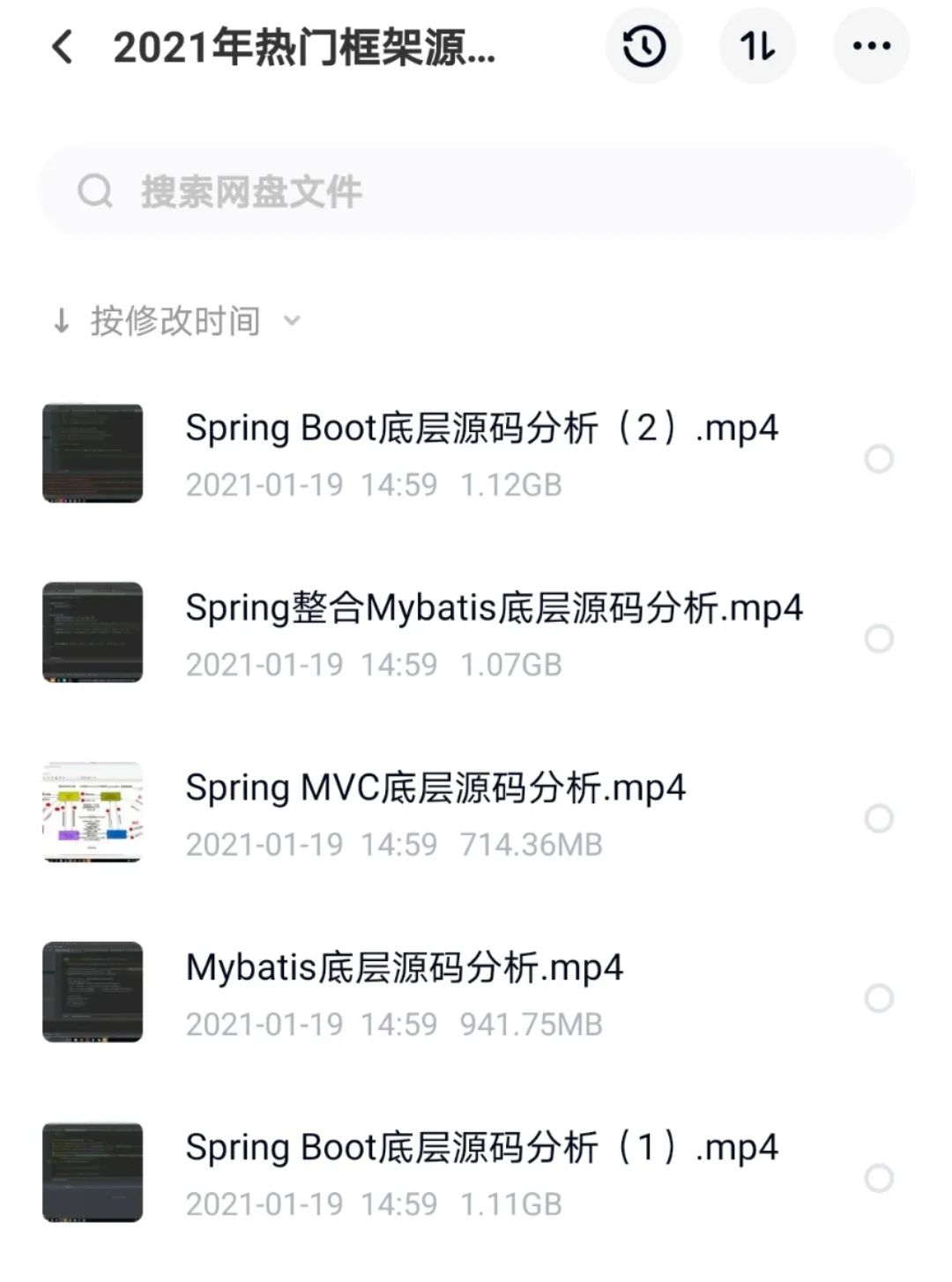
Task: Open the three-dot overflow menu
Action: coord(871,47)
